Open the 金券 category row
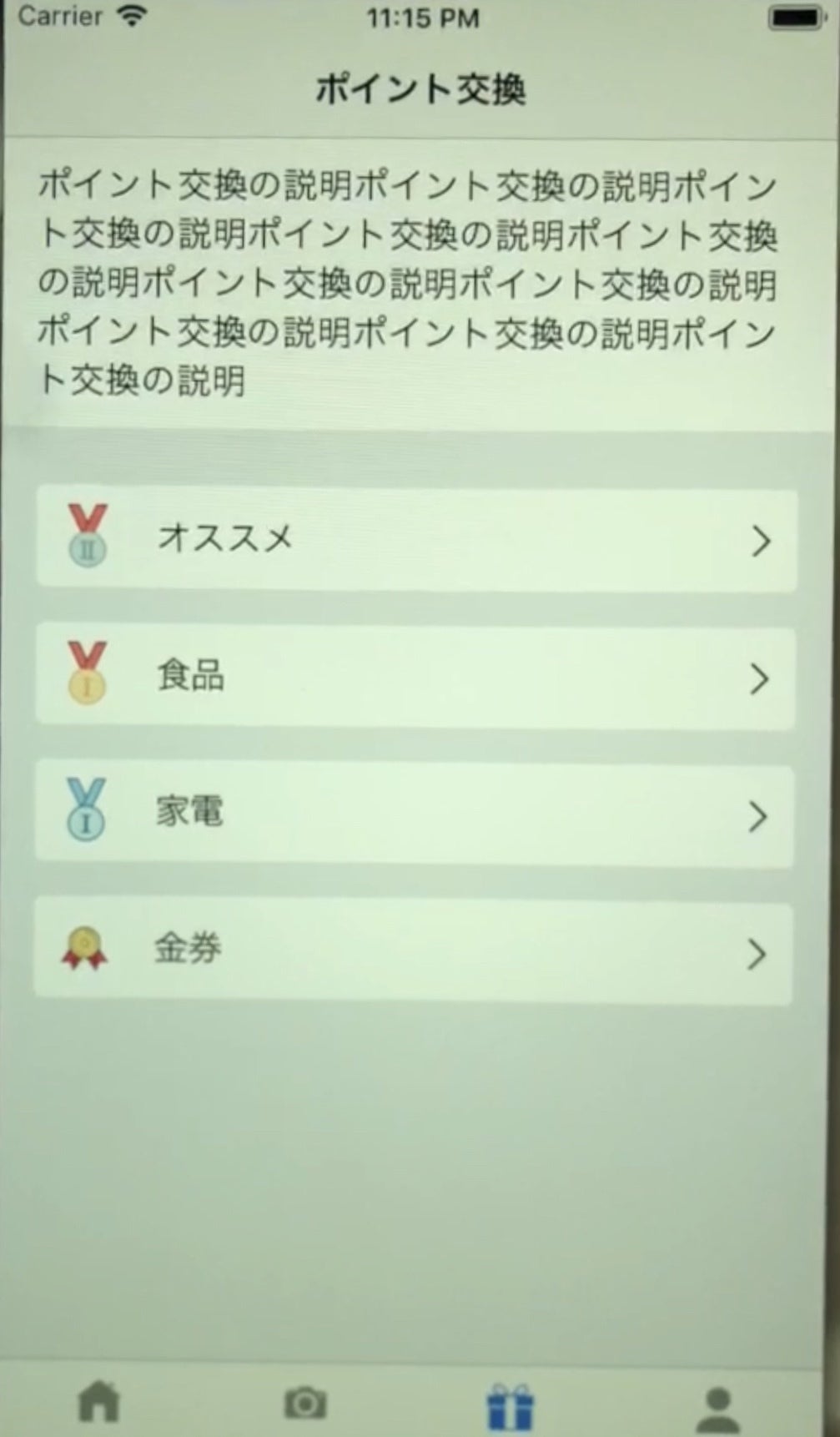This screenshot has width=840, height=1437. pyautogui.click(x=413, y=951)
